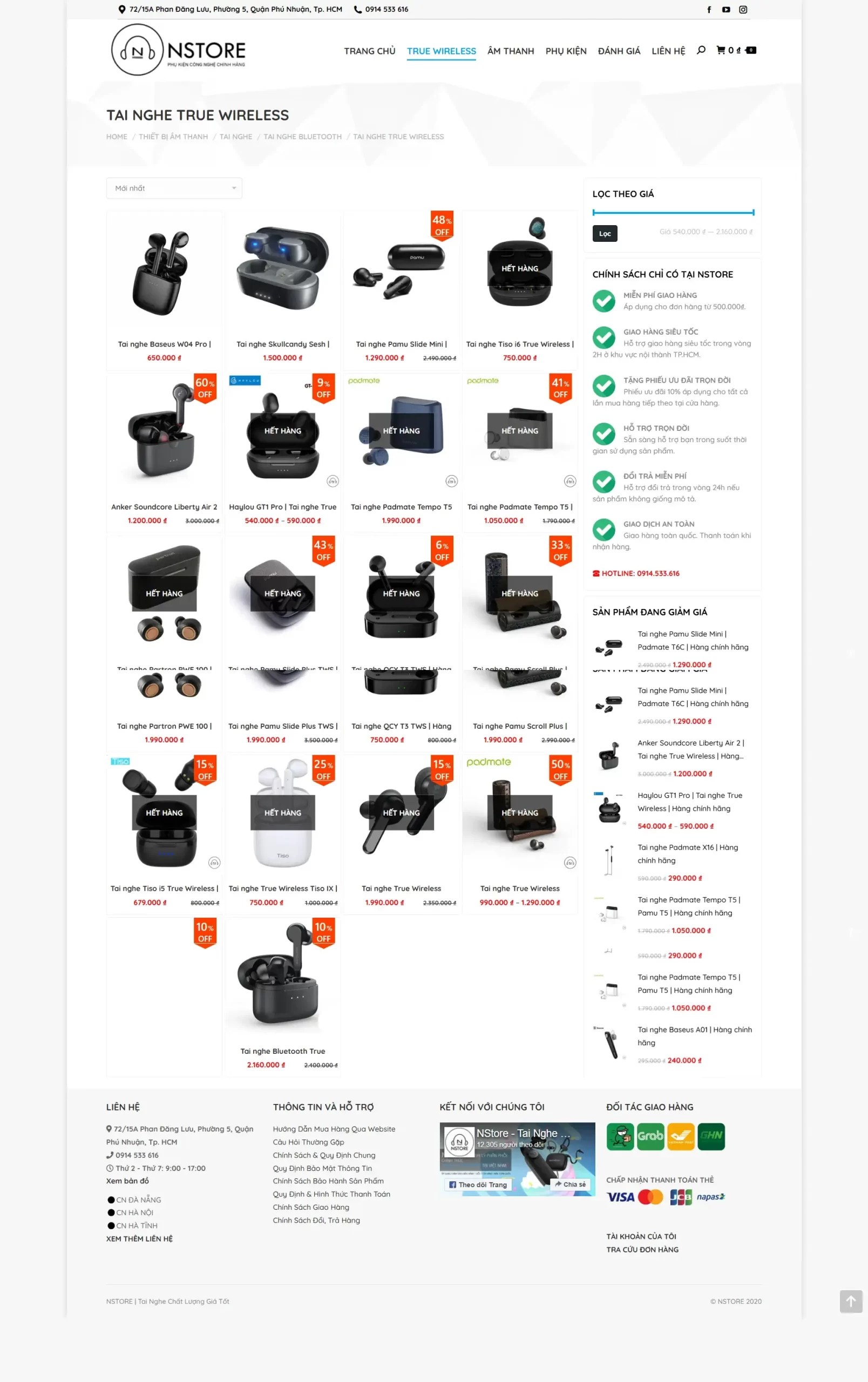Screen dimensions: 868x1382
Task: View Anker Soundcore Liberty Air 2 product
Action: pyautogui.click(x=164, y=507)
